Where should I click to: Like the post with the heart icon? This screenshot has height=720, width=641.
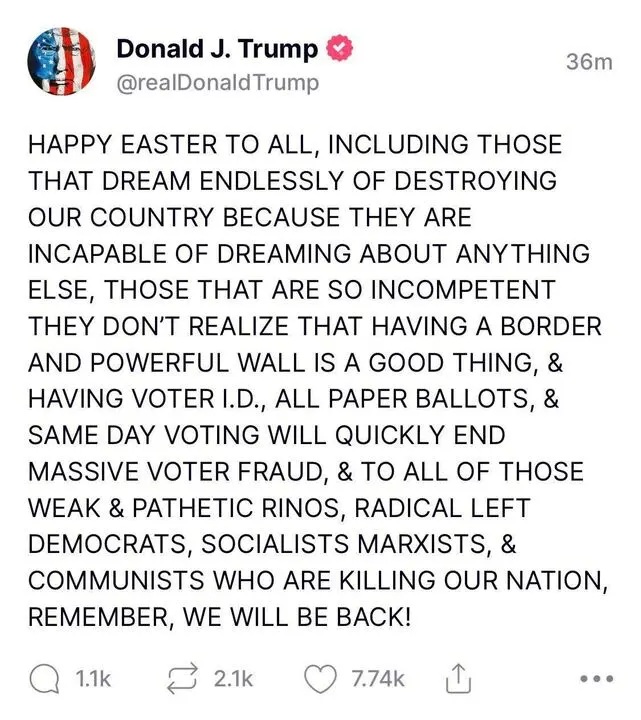319,679
